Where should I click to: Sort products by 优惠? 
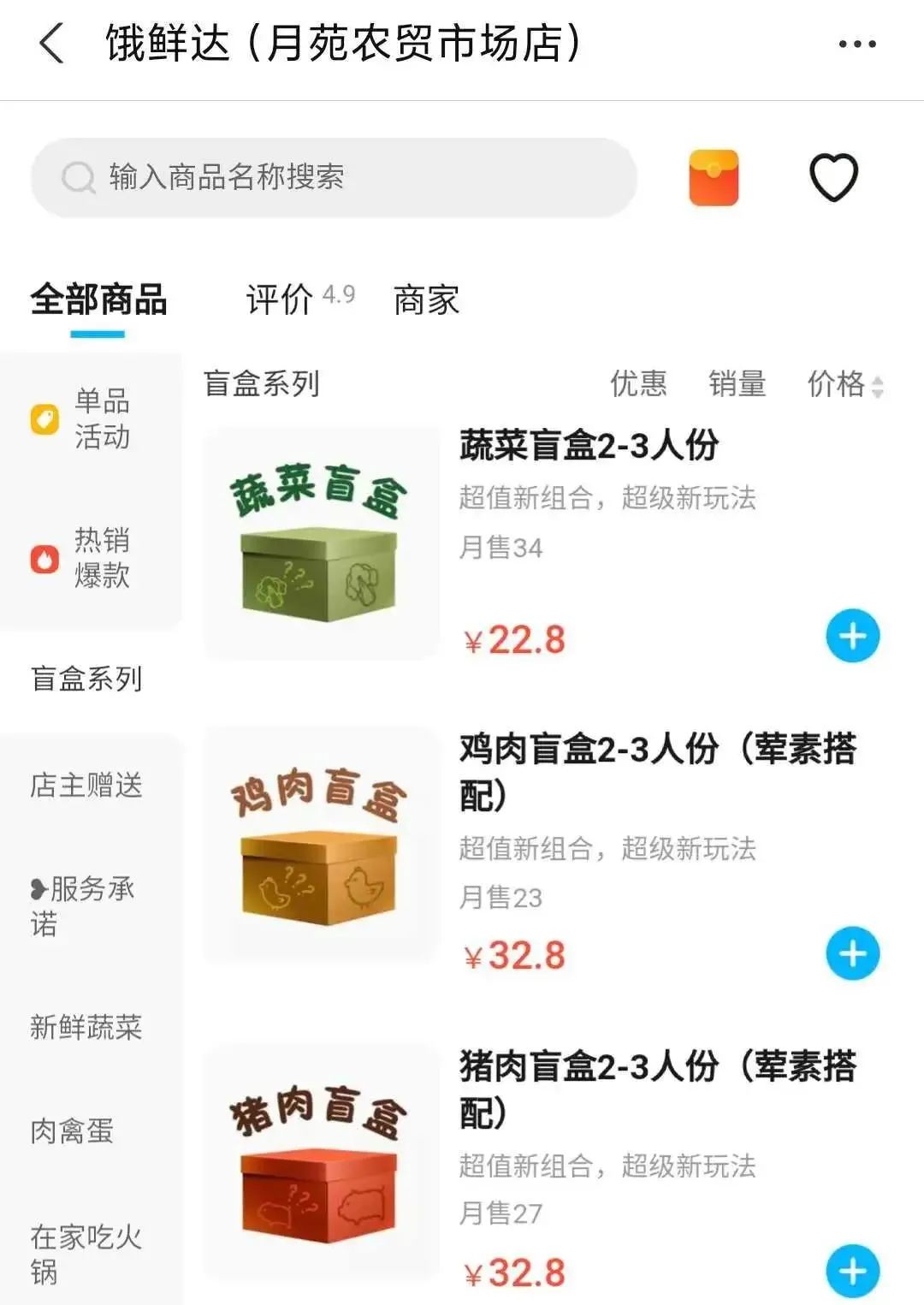point(638,384)
